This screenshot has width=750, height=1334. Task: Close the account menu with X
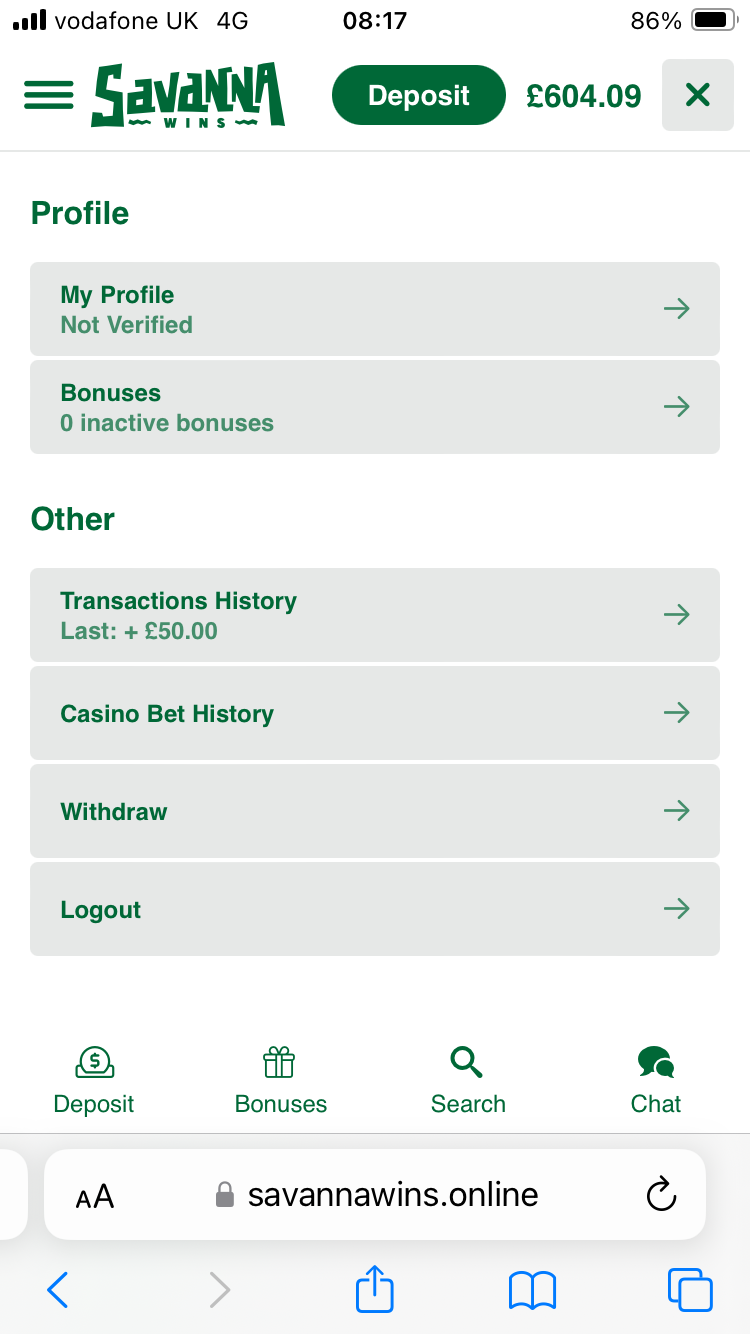click(697, 95)
